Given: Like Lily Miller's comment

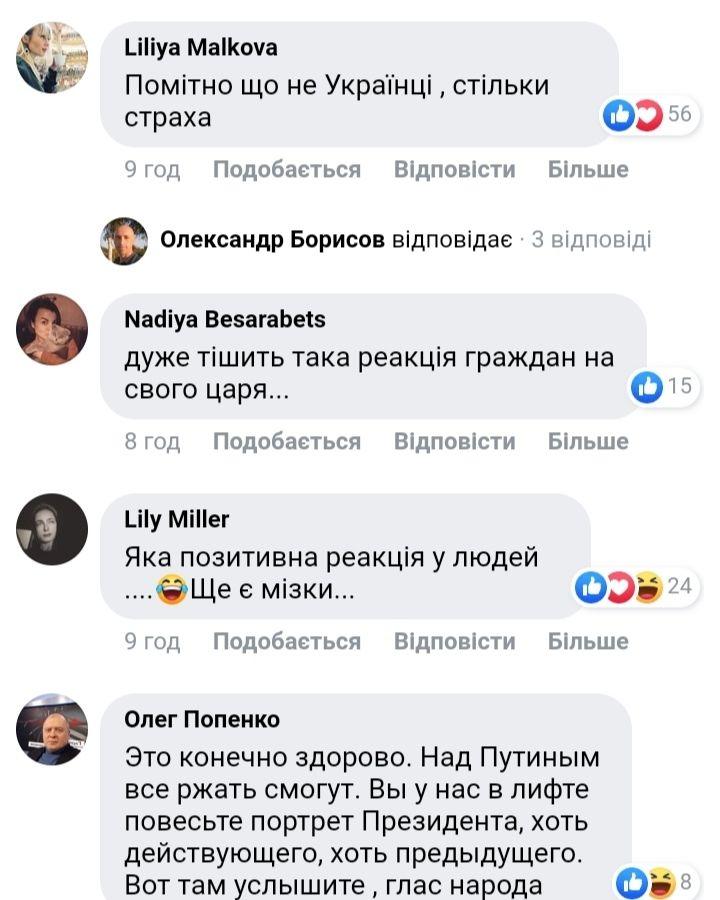Looking at the screenshot, I should pos(286,641).
